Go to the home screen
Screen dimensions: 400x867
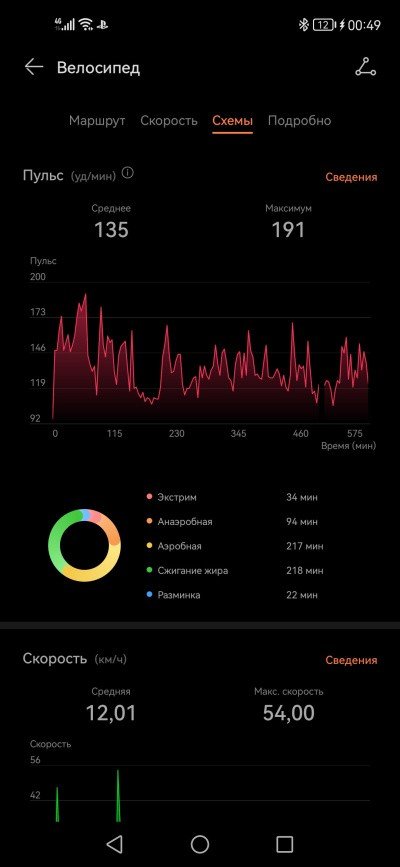200,844
